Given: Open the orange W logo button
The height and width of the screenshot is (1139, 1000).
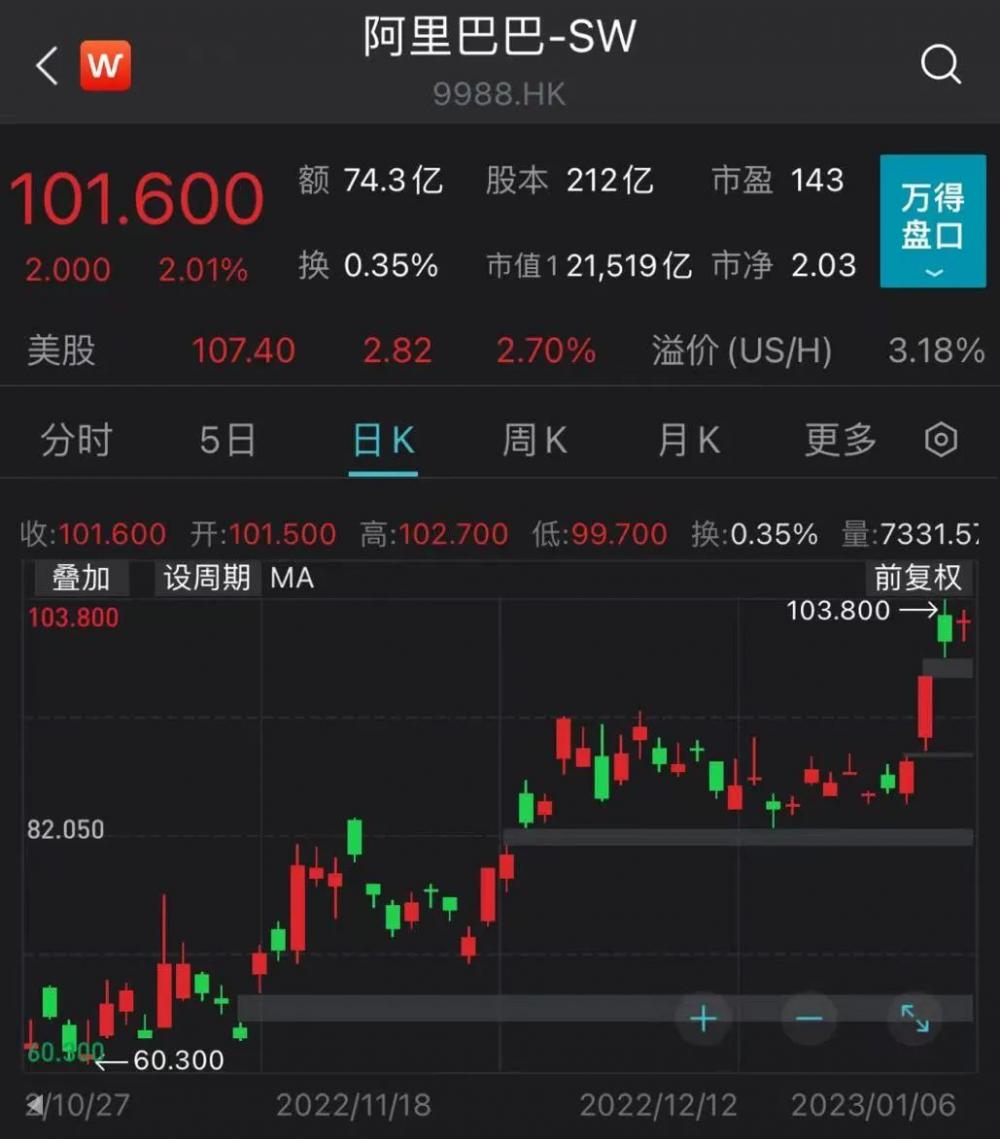Looking at the screenshot, I should point(105,66).
